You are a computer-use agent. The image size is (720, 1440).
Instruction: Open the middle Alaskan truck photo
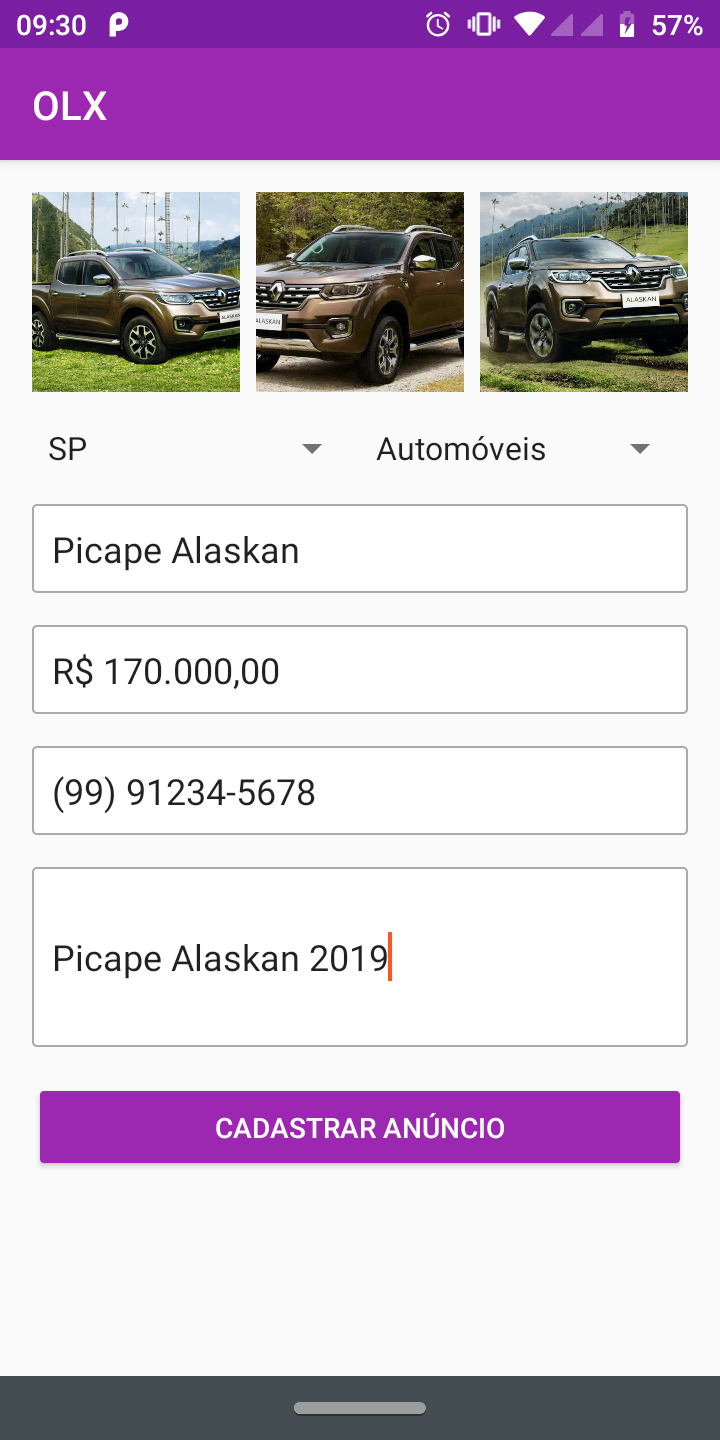359,291
